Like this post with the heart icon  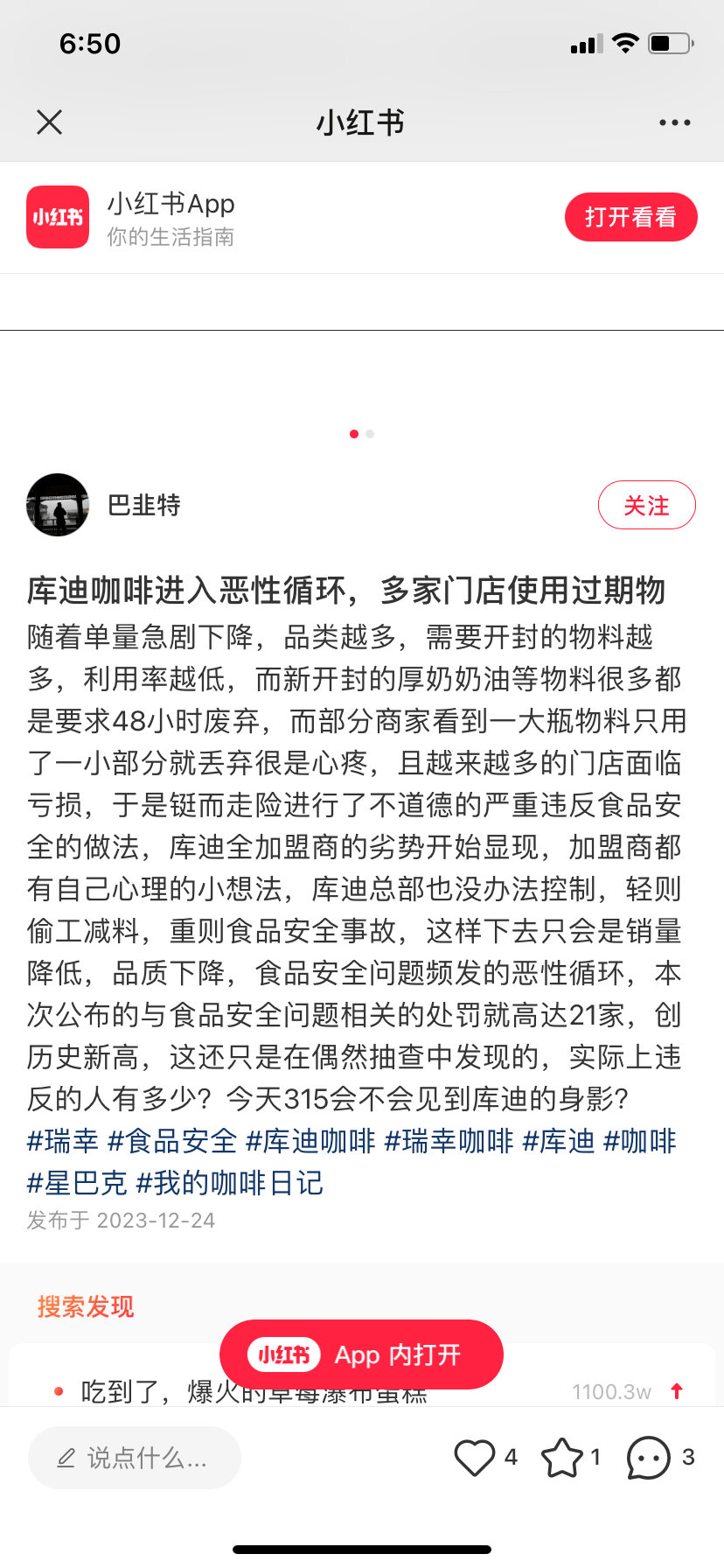(x=475, y=1458)
